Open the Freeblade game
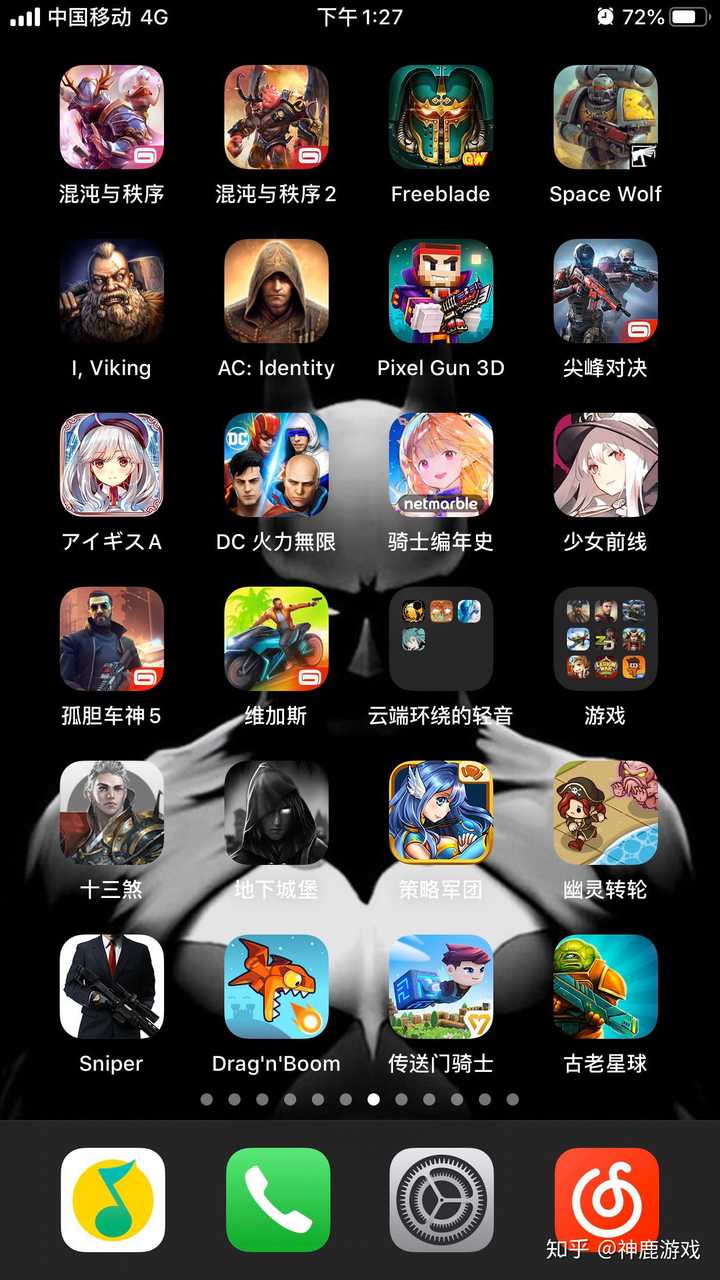Image resolution: width=720 pixels, height=1280 pixels. (x=441, y=113)
